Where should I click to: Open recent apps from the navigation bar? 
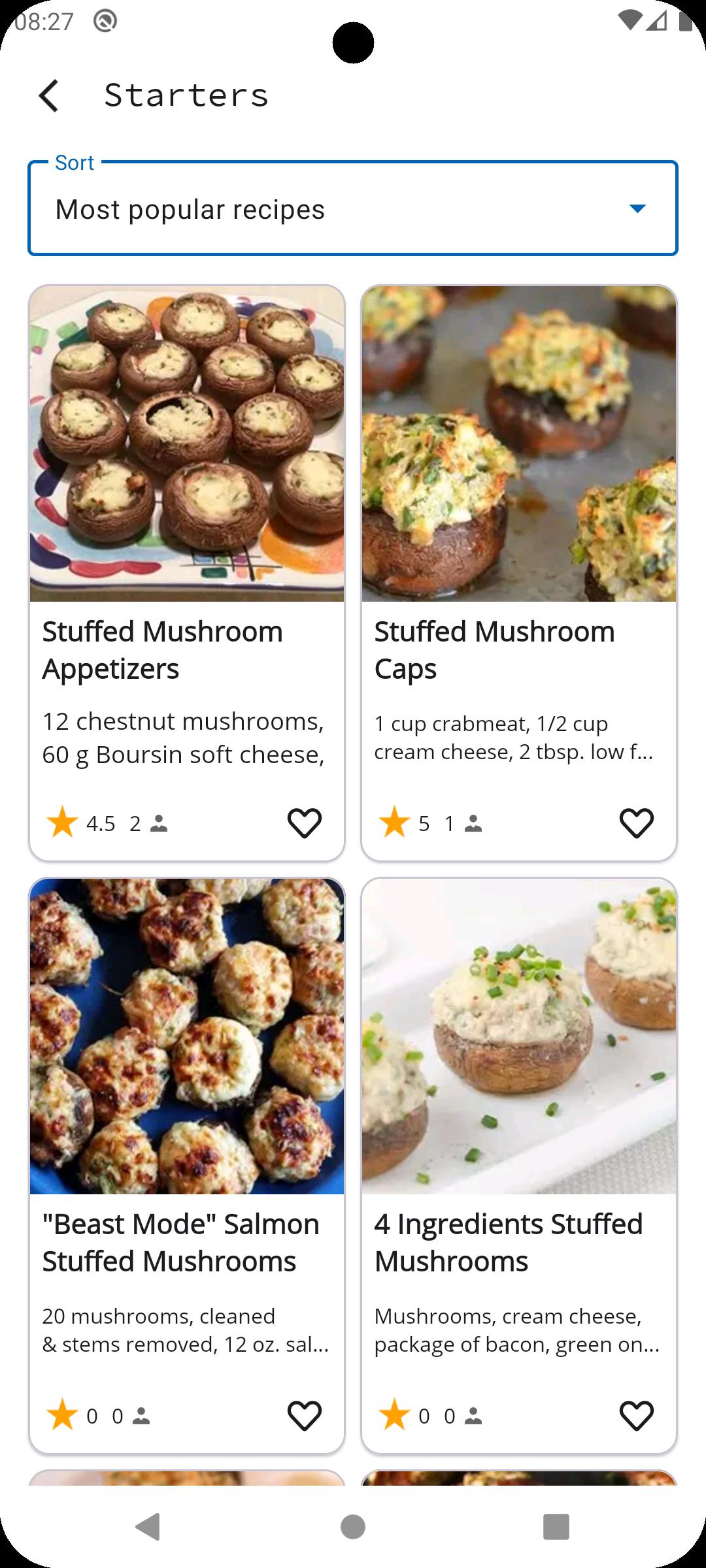556,1527
